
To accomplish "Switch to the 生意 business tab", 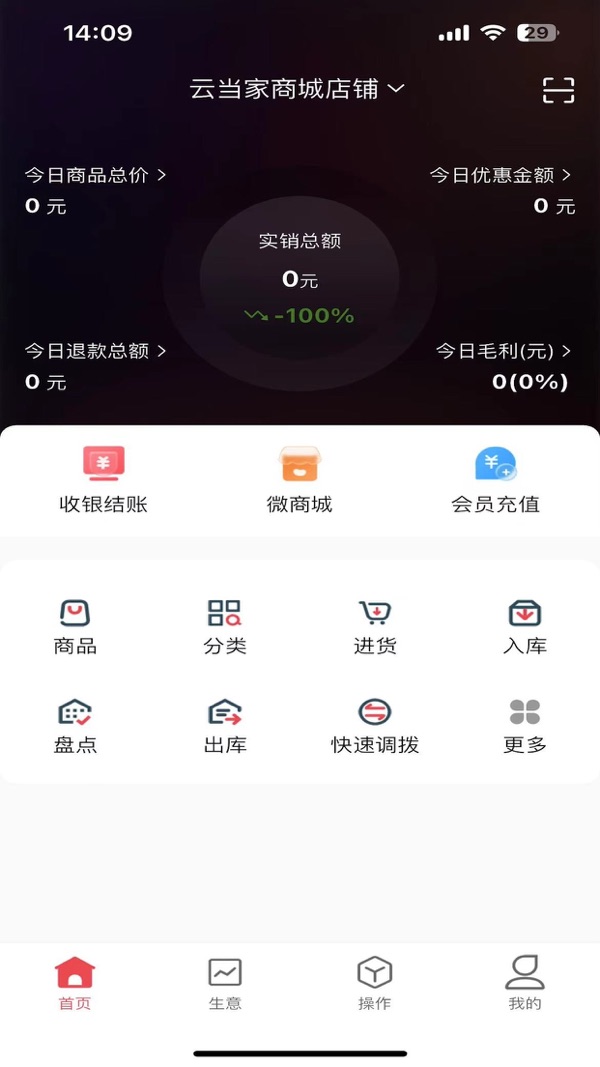I will pos(225,983).
